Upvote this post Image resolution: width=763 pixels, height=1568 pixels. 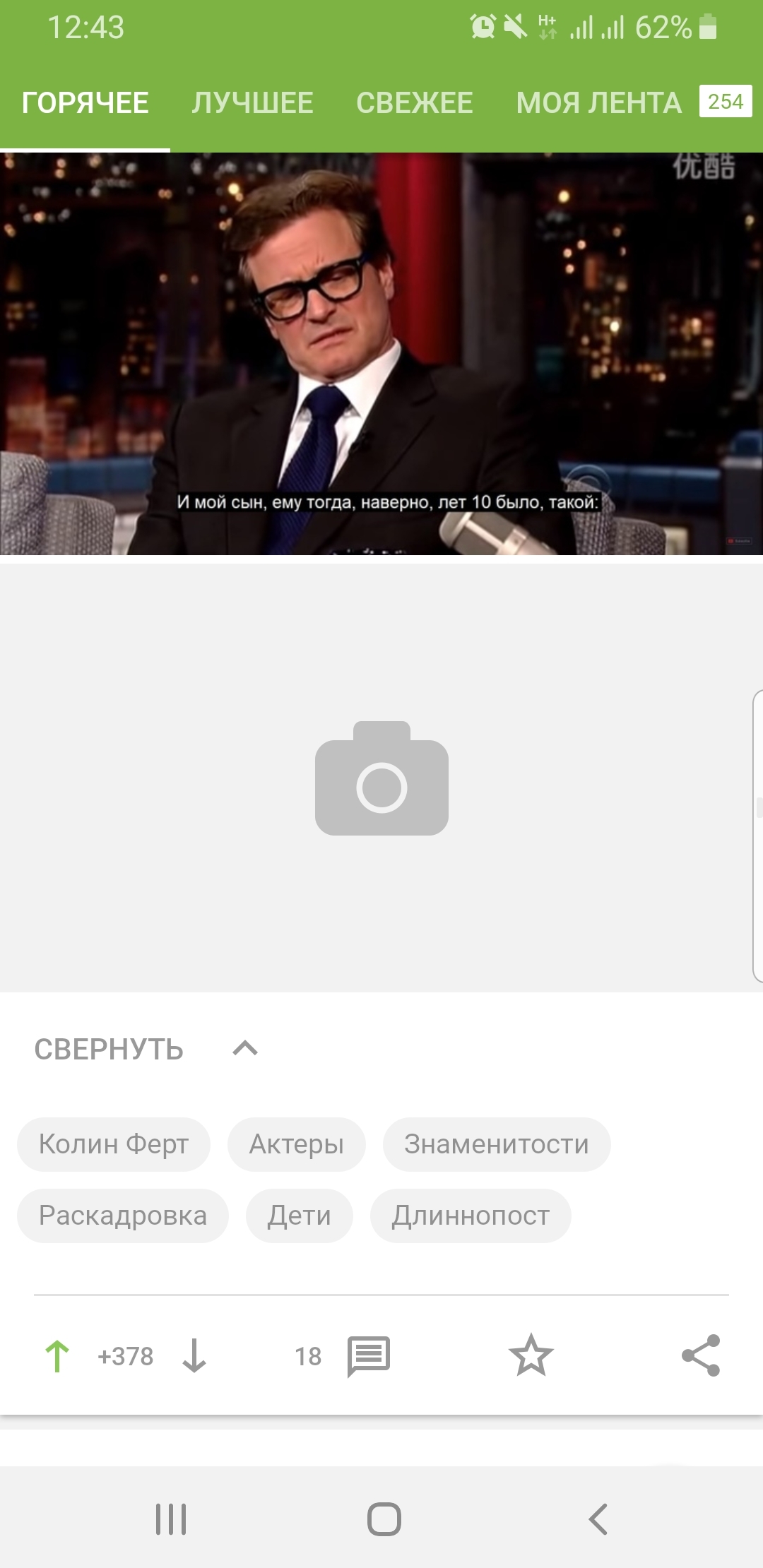tap(57, 1356)
